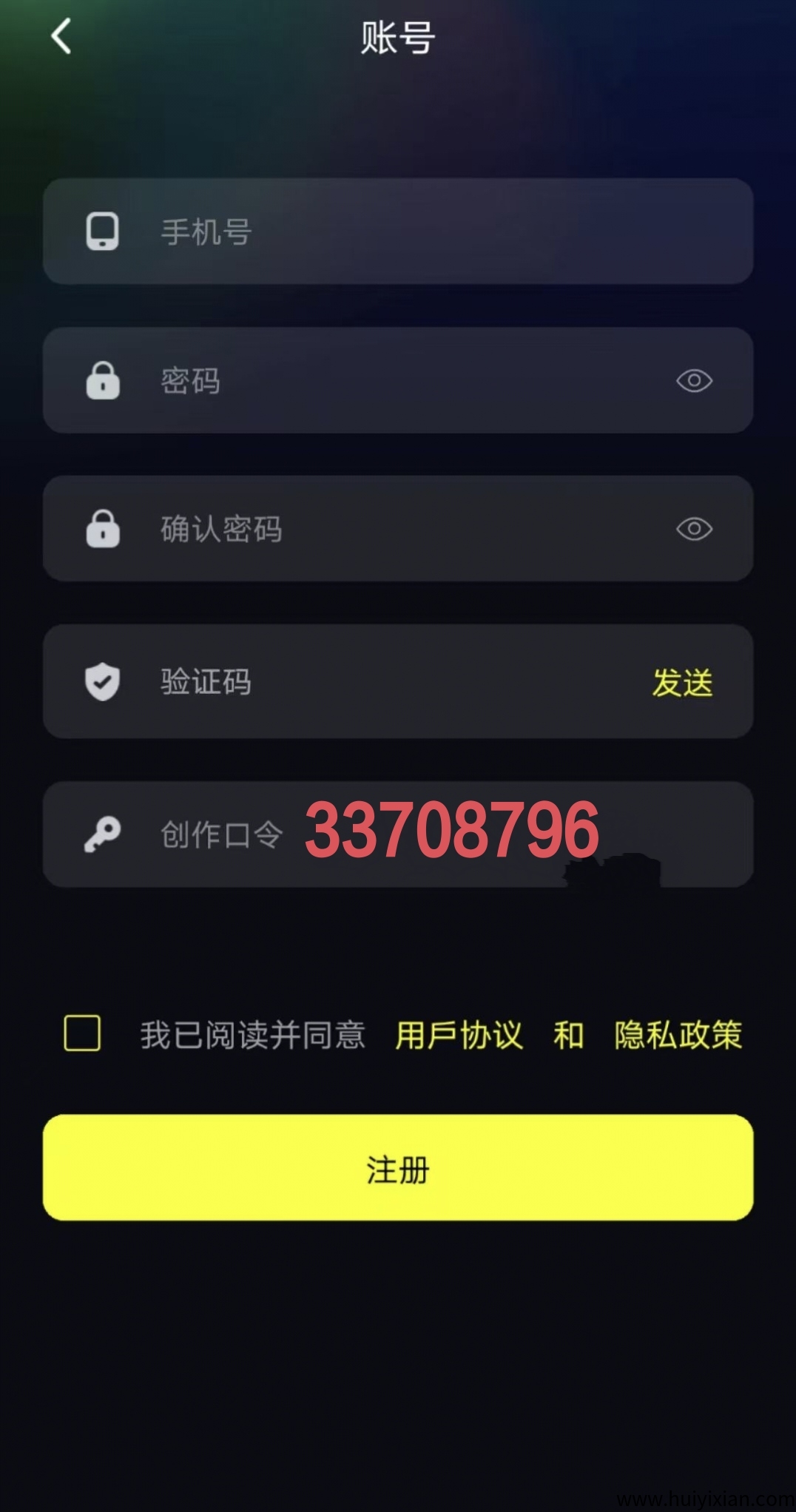Toggle visibility of the confirm password input
This screenshot has width=796, height=1512.
click(x=693, y=529)
